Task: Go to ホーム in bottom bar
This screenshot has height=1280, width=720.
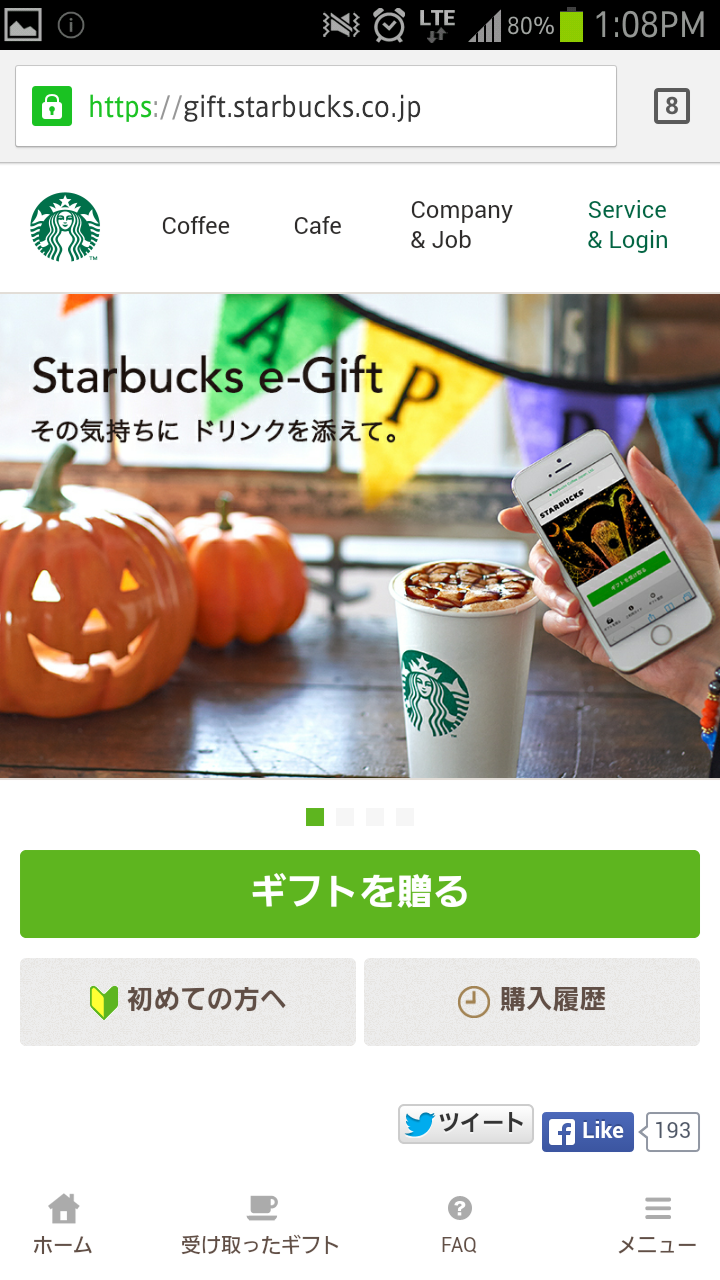Action: pos(63,1224)
